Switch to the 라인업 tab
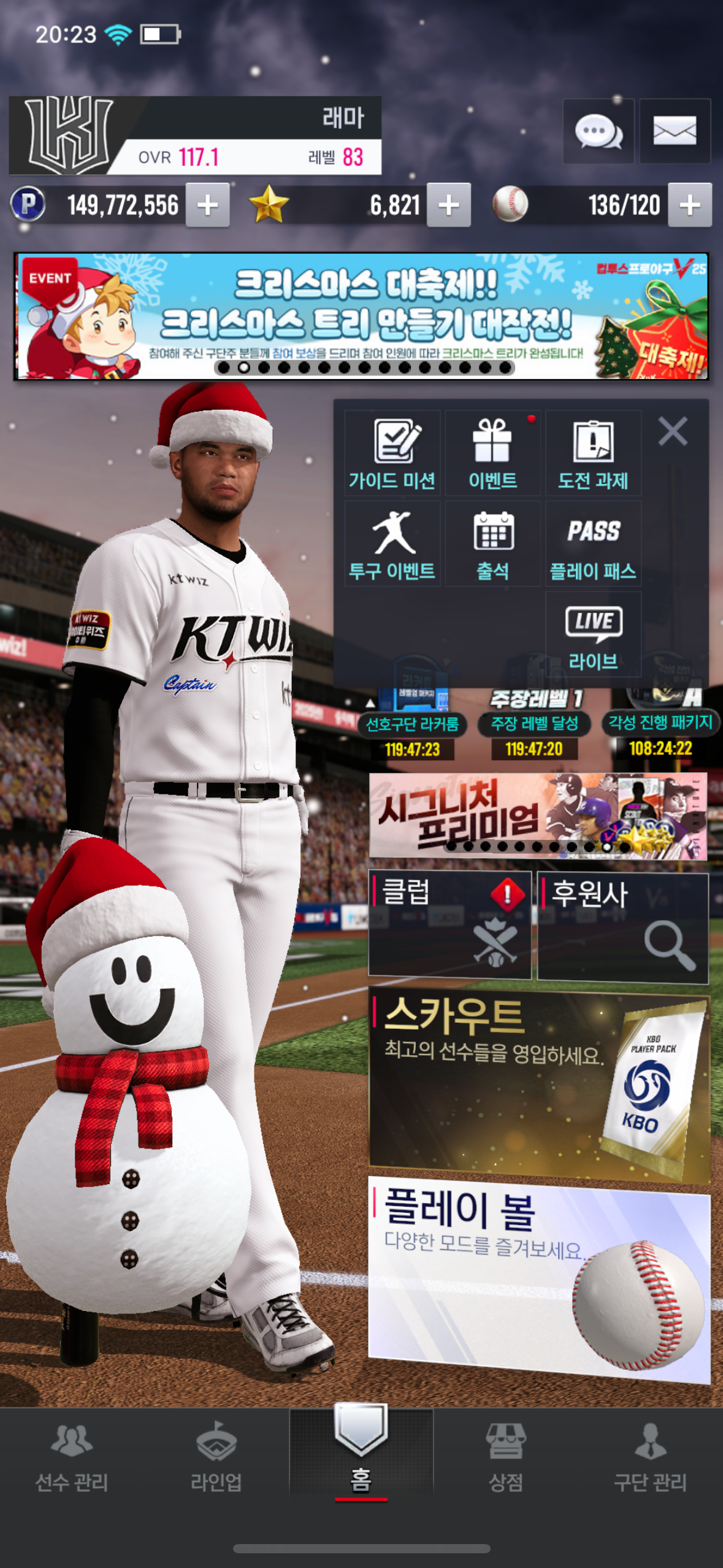Image resolution: width=723 pixels, height=1568 pixels. pyautogui.click(x=216, y=1457)
